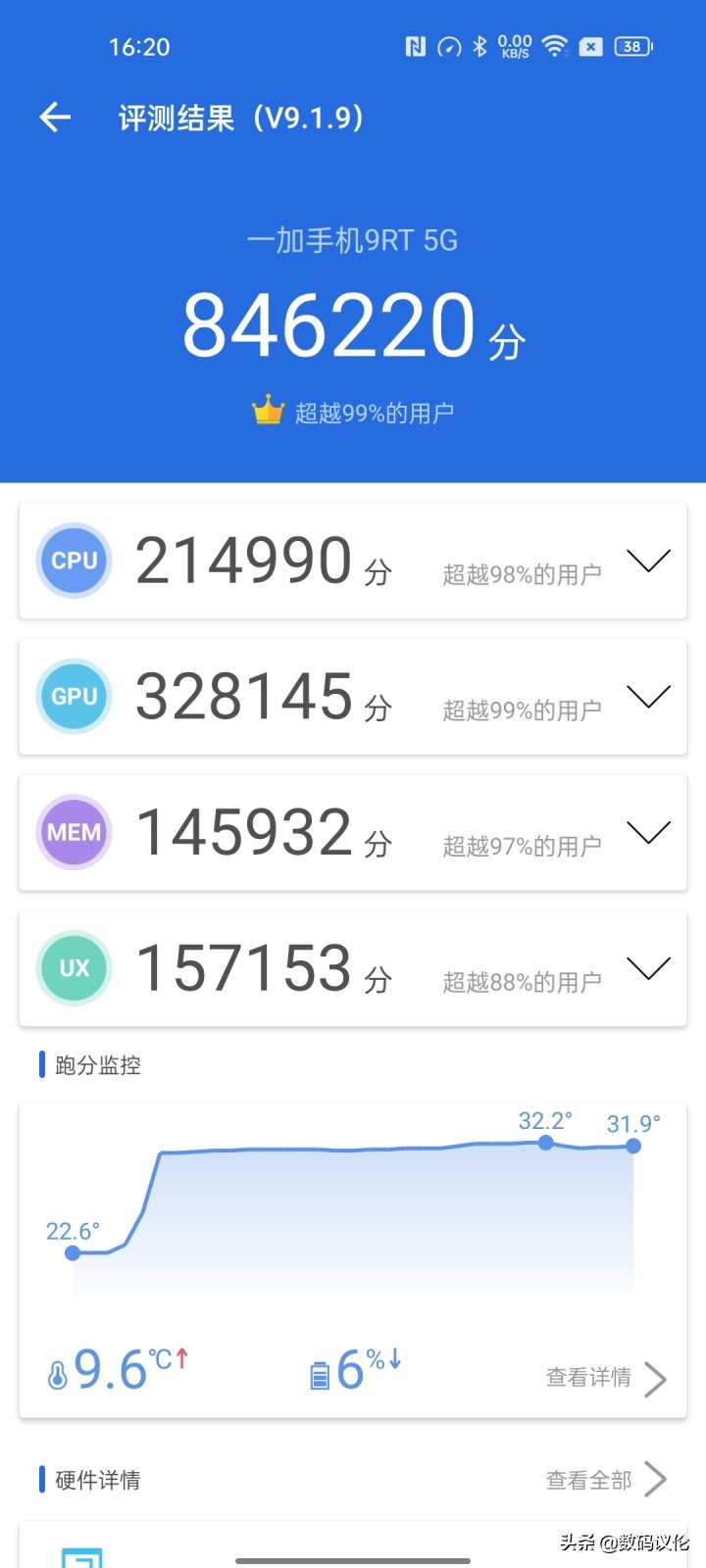This screenshot has width=706, height=1568.
Task: Collapse the MEM score section chevron
Action: point(648,832)
